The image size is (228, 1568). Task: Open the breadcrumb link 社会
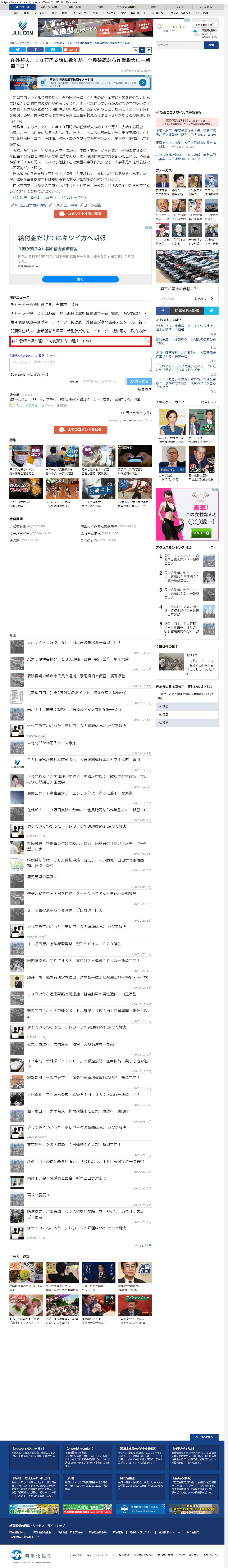(x=46, y=43)
